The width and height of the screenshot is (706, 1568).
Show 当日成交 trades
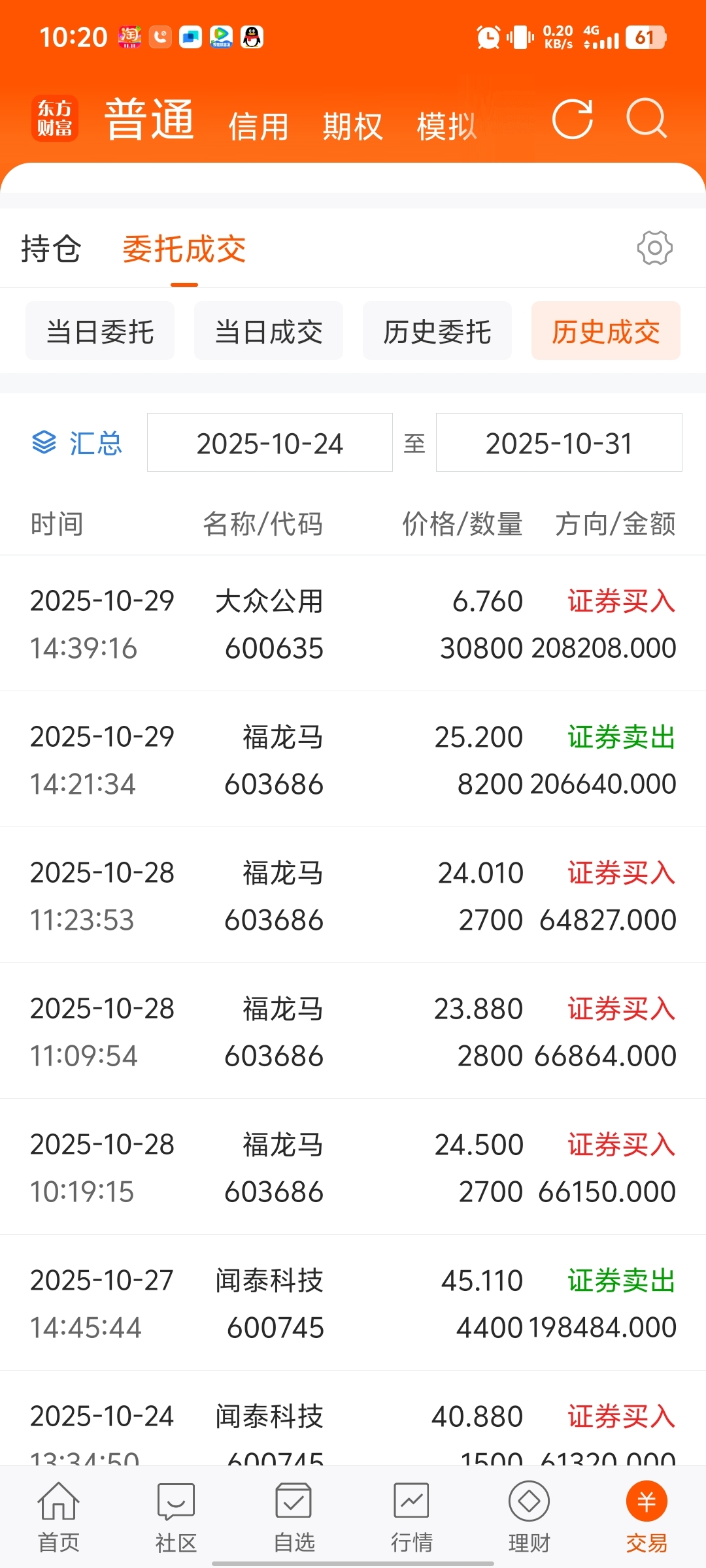point(269,331)
